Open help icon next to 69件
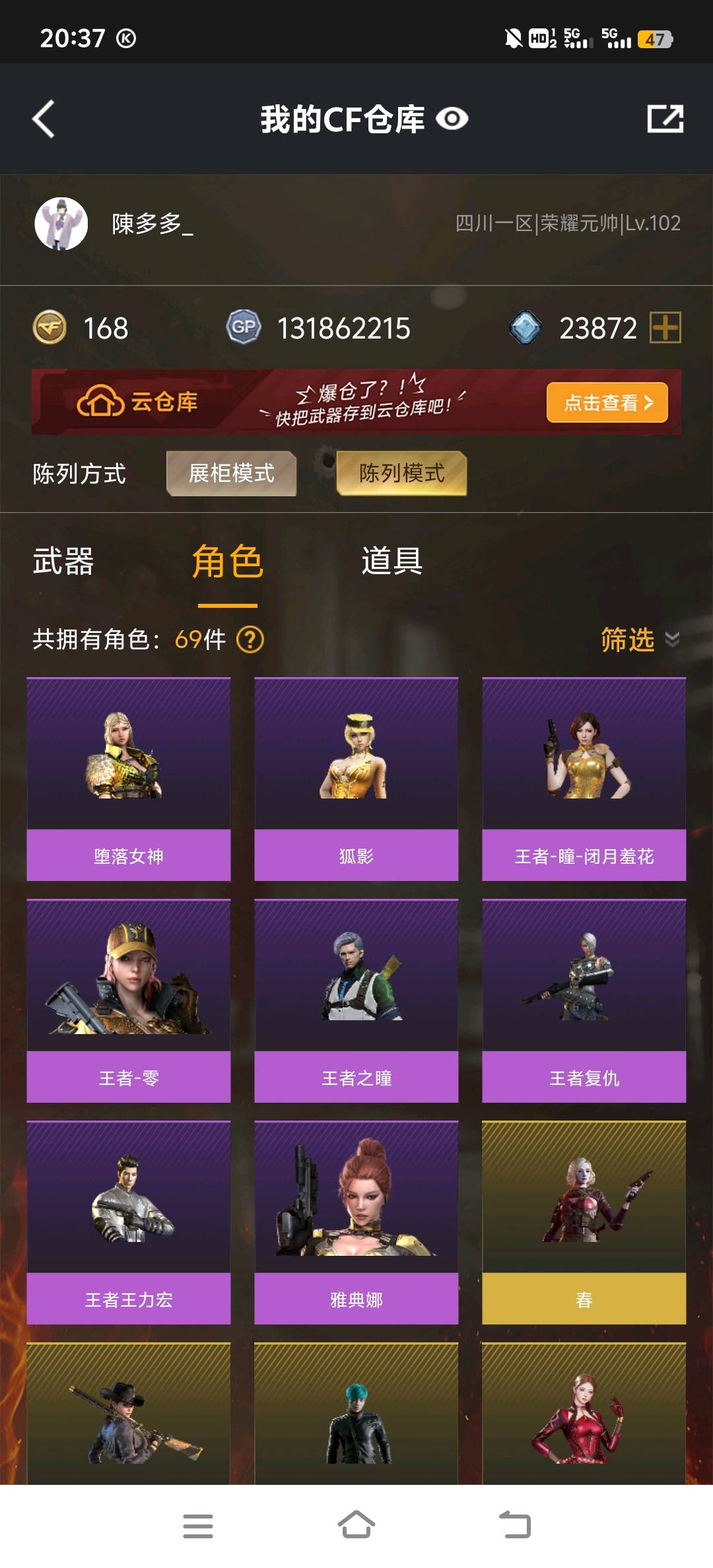 (250, 639)
